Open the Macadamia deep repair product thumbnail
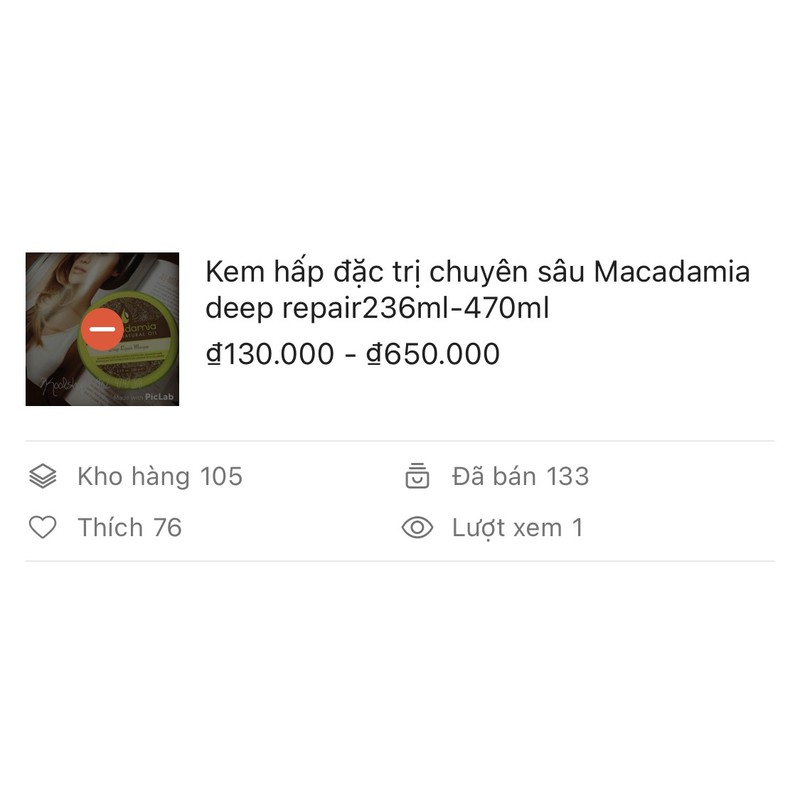This screenshot has width=800, height=800. pos(102,329)
